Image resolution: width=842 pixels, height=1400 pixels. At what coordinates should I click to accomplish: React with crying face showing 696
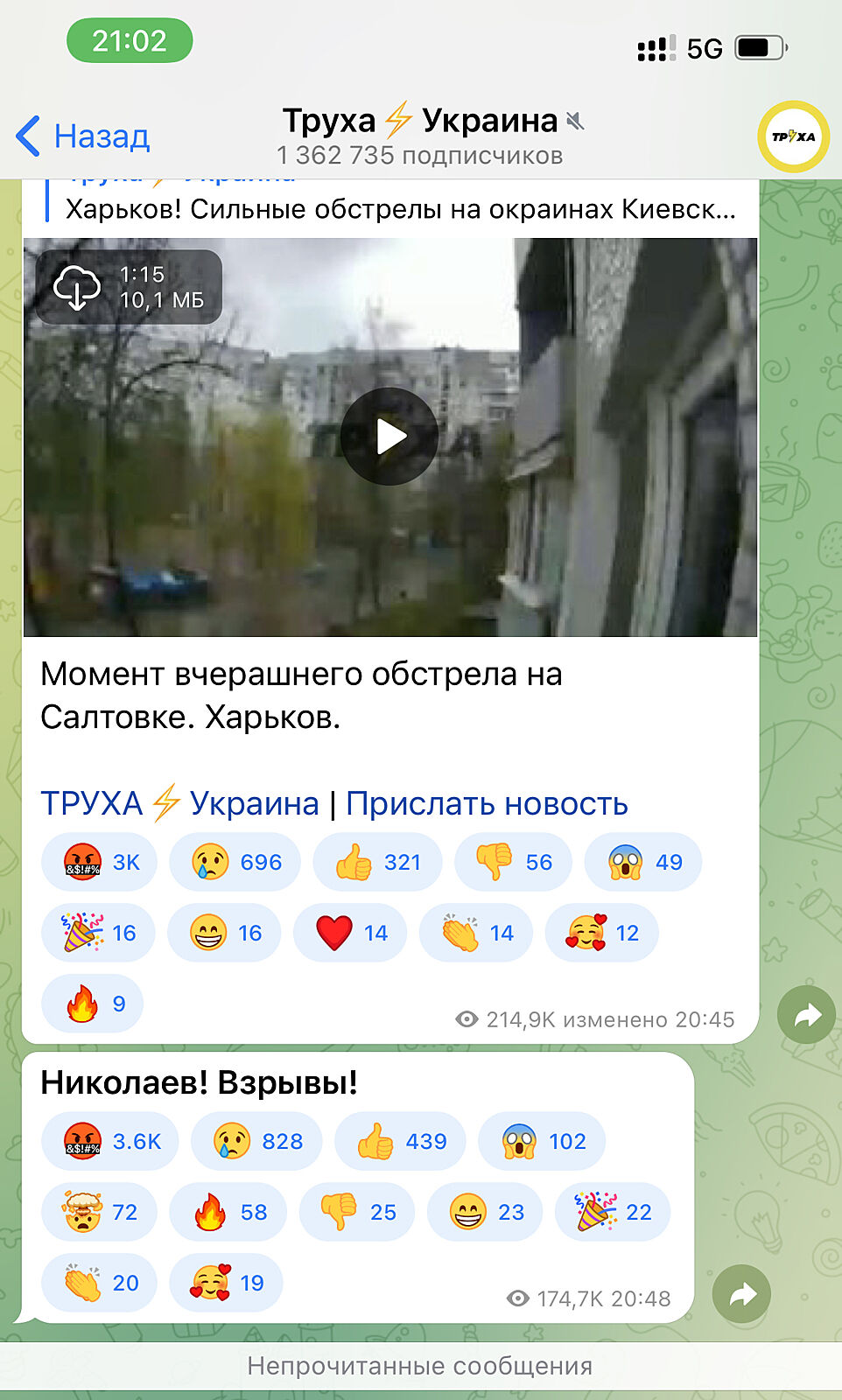click(x=235, y=862)
